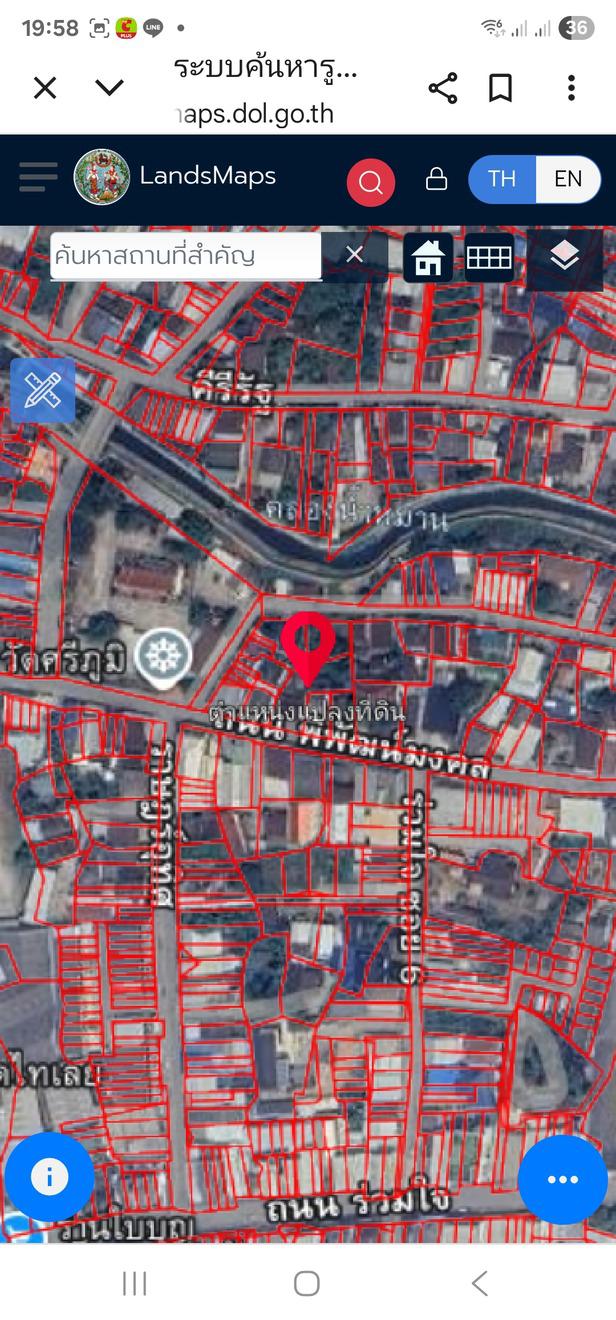Open the blue more options button

click(563, 1179)
